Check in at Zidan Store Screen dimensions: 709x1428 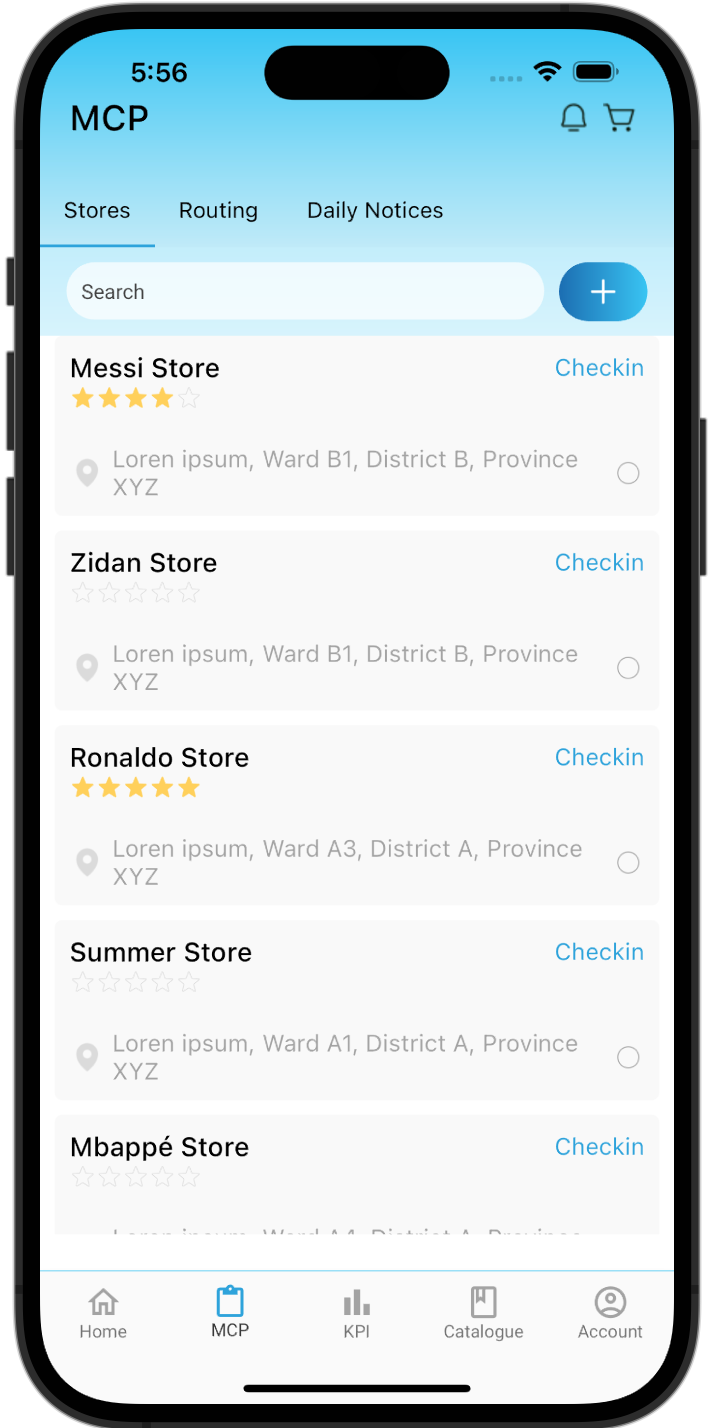(599, 563)
